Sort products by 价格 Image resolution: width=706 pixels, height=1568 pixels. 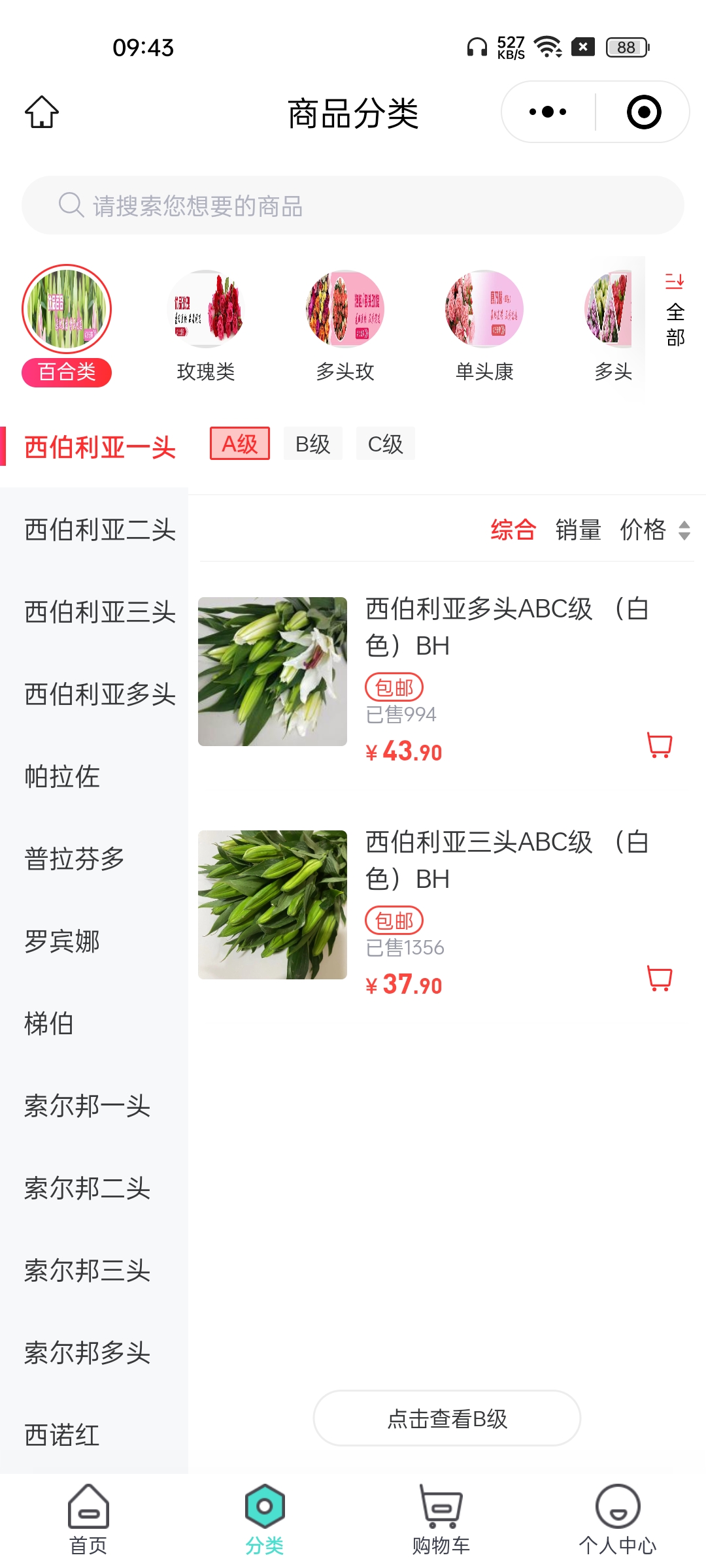pos(654,530)
